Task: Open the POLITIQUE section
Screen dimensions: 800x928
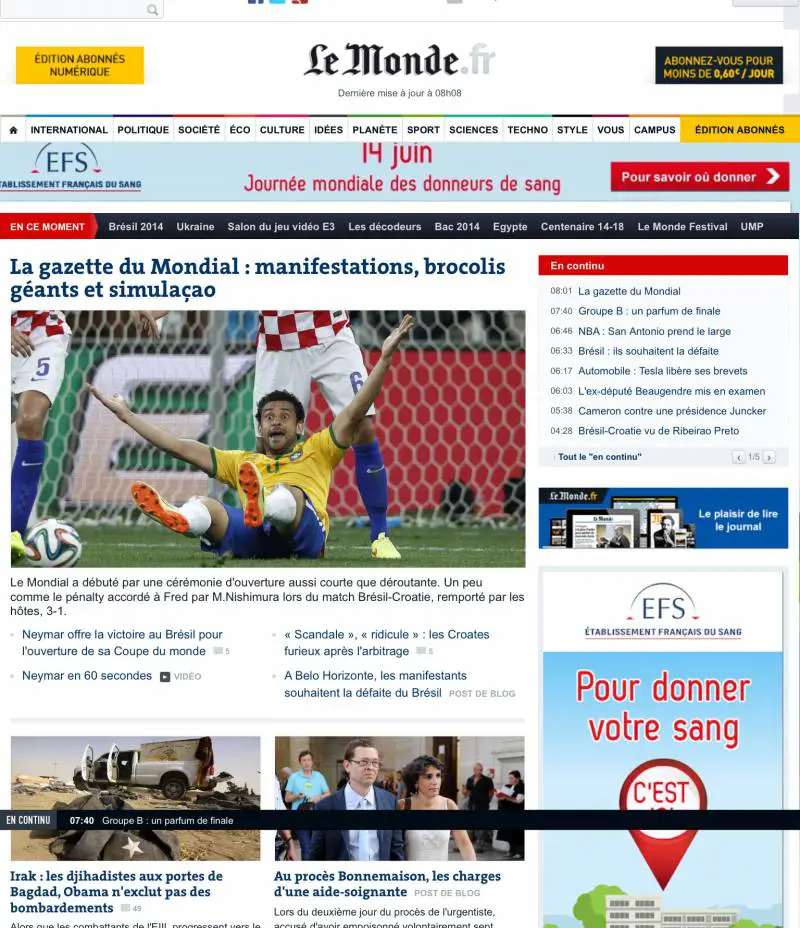Action: click(143, 130)
